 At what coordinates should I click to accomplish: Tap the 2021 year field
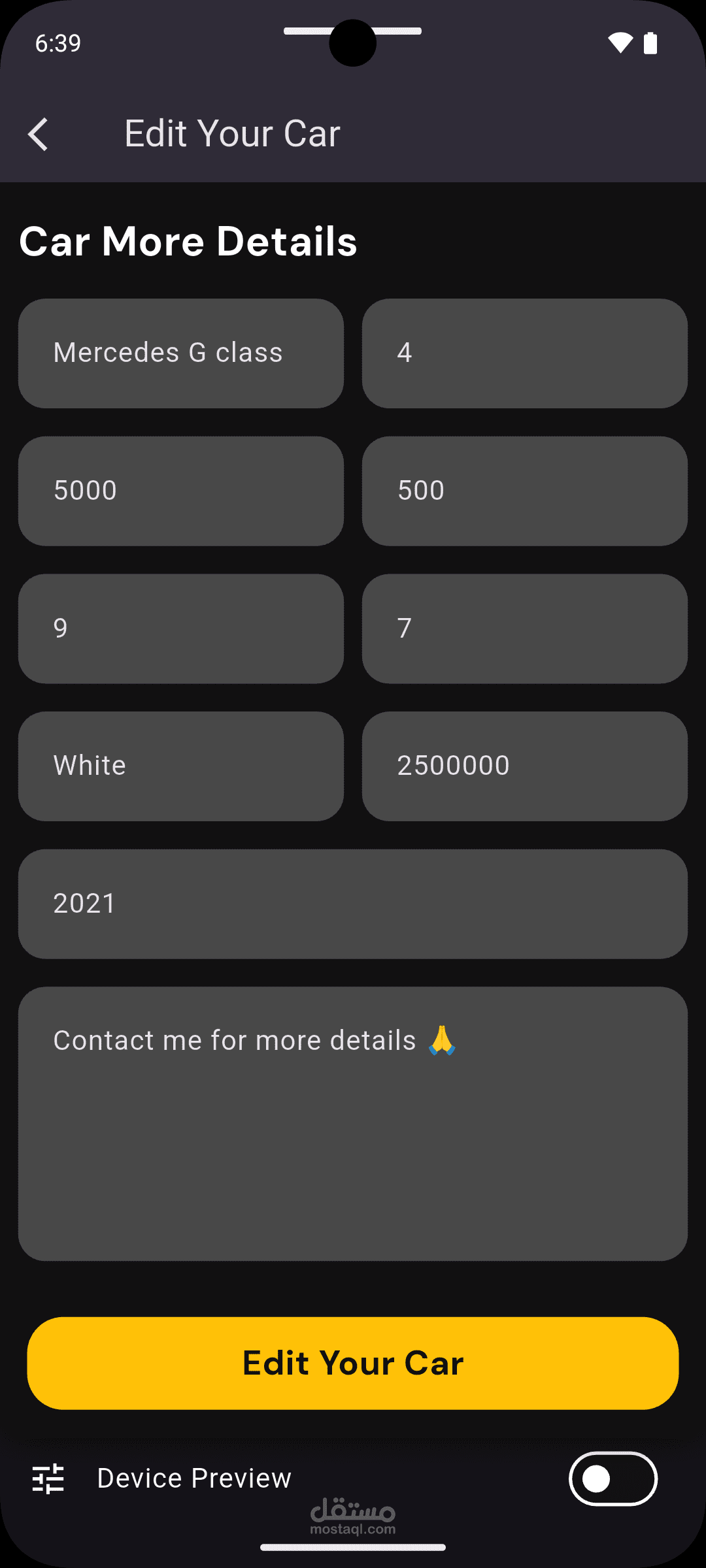(x=353, y=904)
